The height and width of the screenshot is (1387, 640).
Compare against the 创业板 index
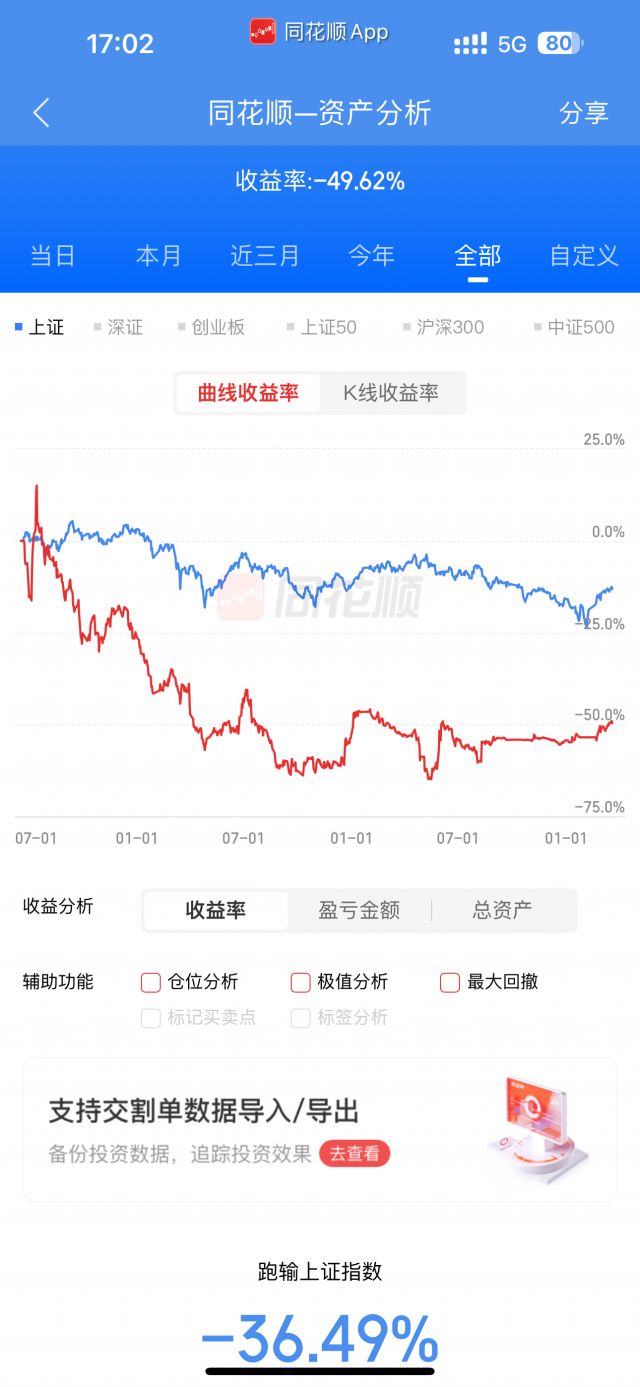pyautogui.click(x=211, y=327)
